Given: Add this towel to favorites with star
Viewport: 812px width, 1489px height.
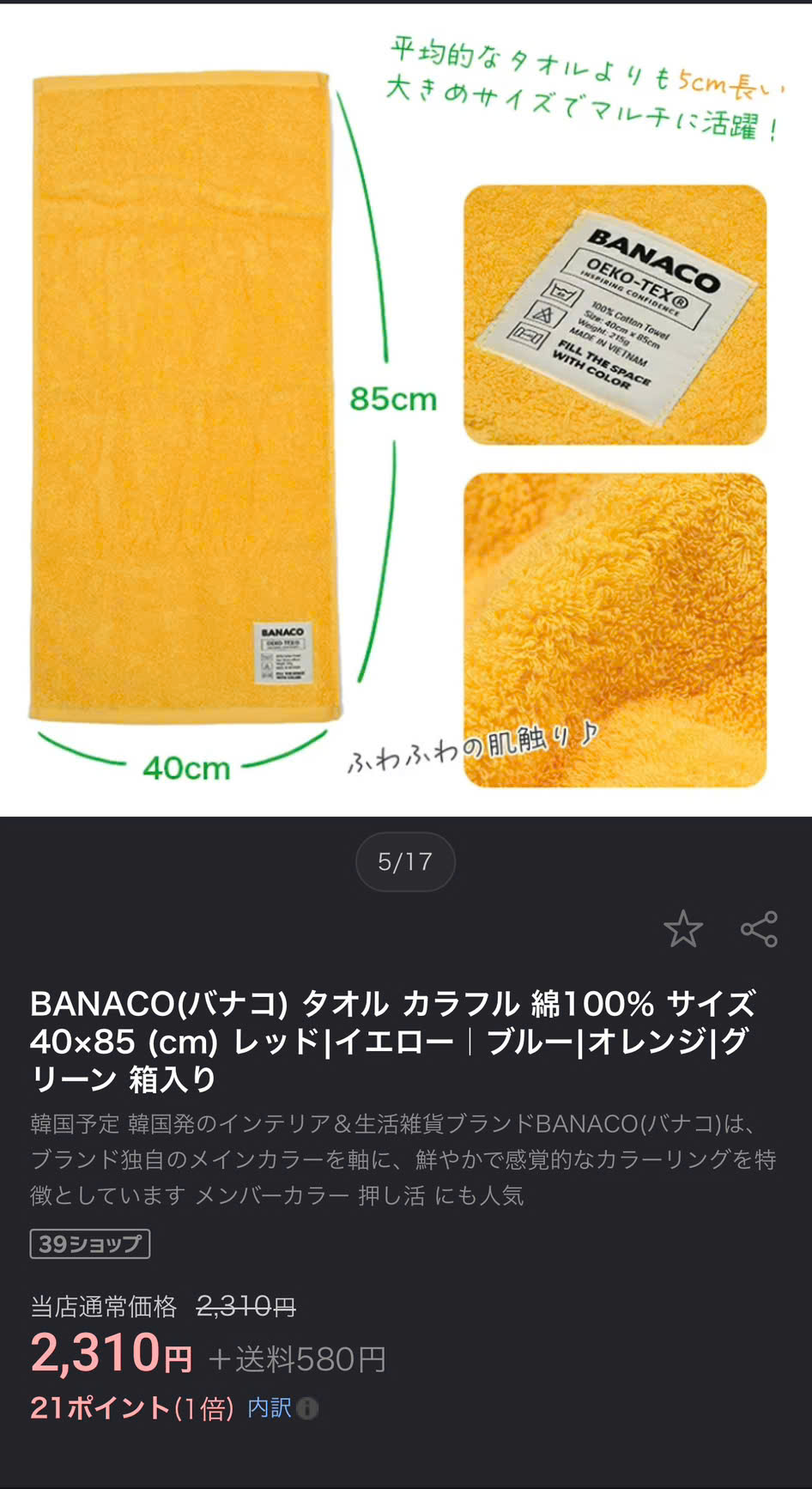Looking at the screenshot, I should point(683,929).
